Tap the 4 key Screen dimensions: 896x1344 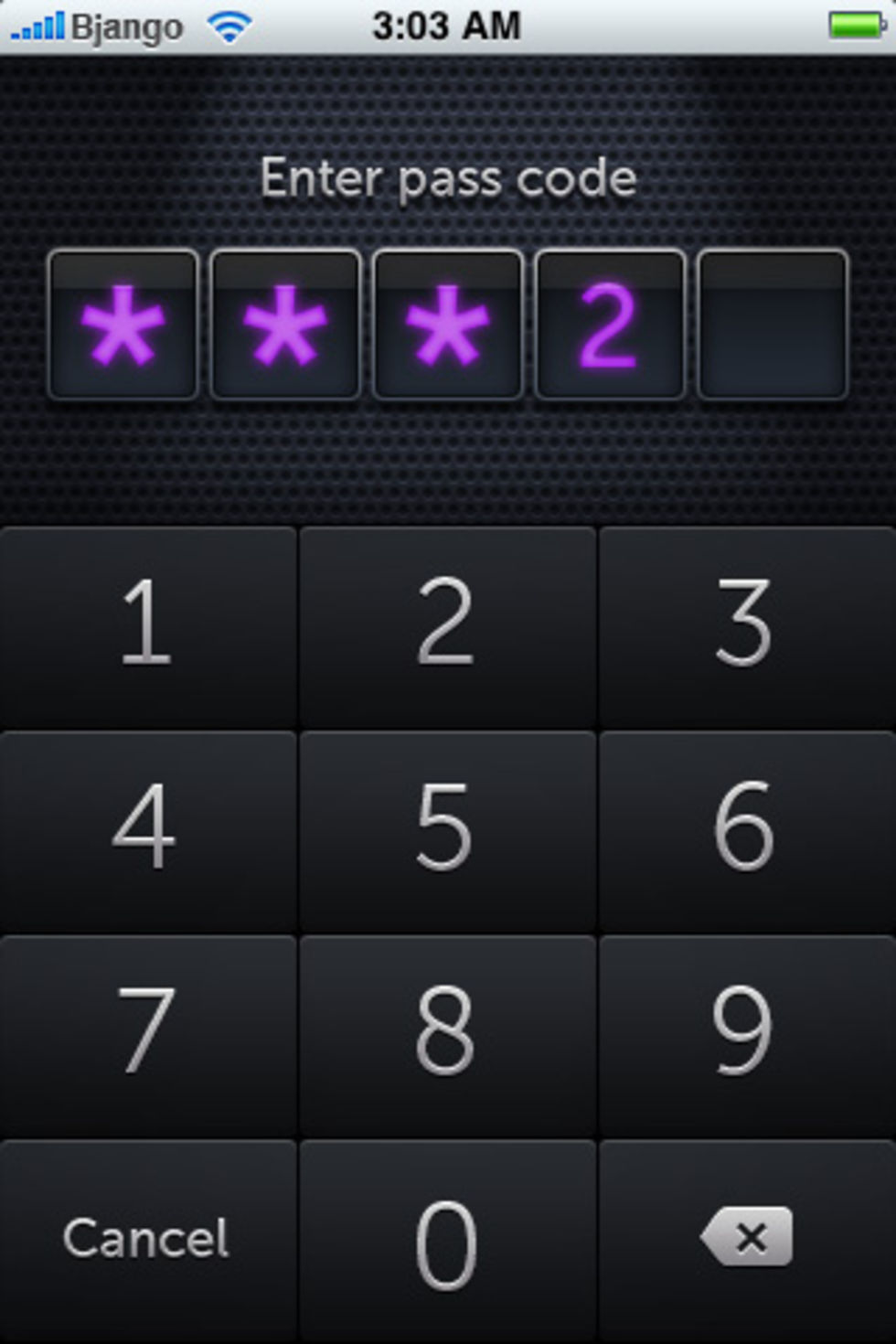[147, 828]
